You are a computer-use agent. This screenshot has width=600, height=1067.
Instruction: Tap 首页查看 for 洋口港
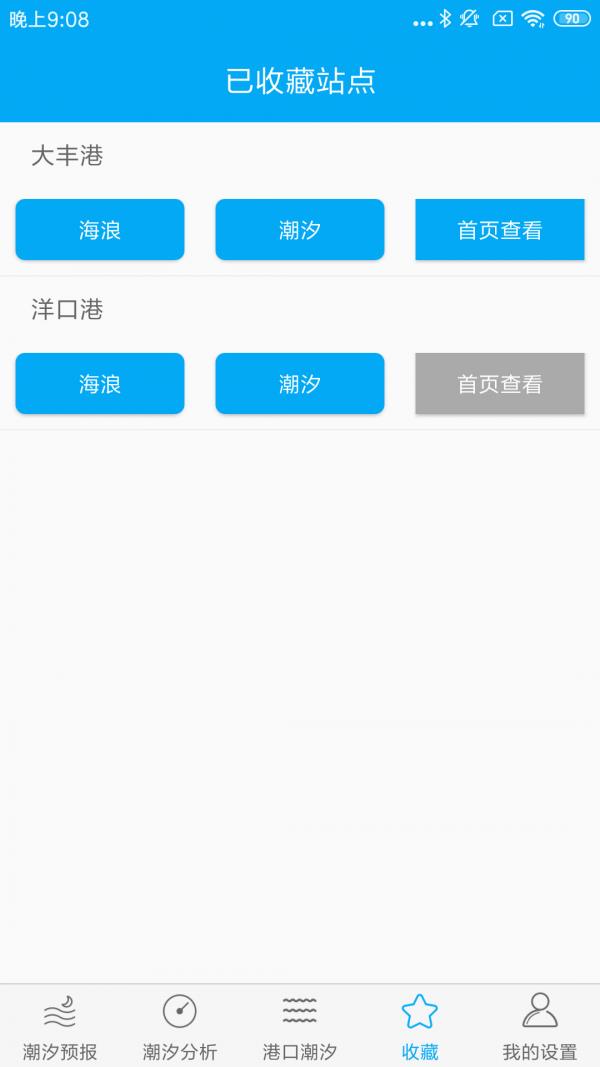pos(500,384)
